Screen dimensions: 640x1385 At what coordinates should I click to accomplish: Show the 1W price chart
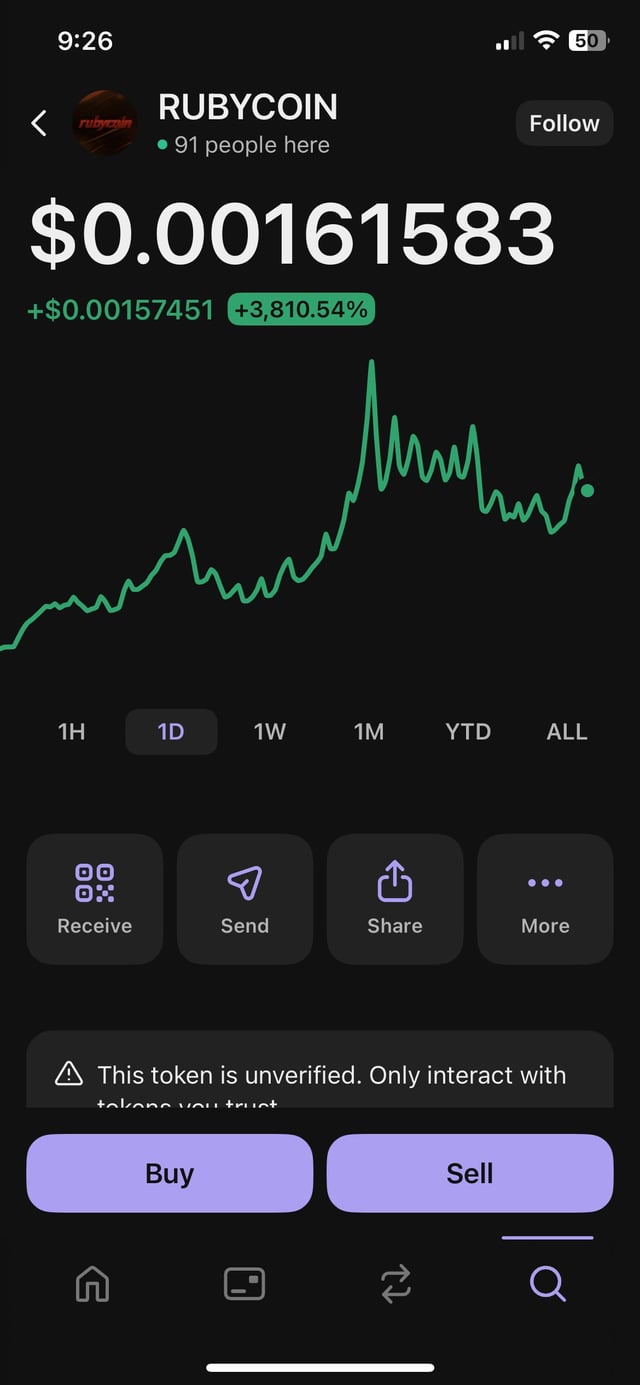(x=270, y=732)
